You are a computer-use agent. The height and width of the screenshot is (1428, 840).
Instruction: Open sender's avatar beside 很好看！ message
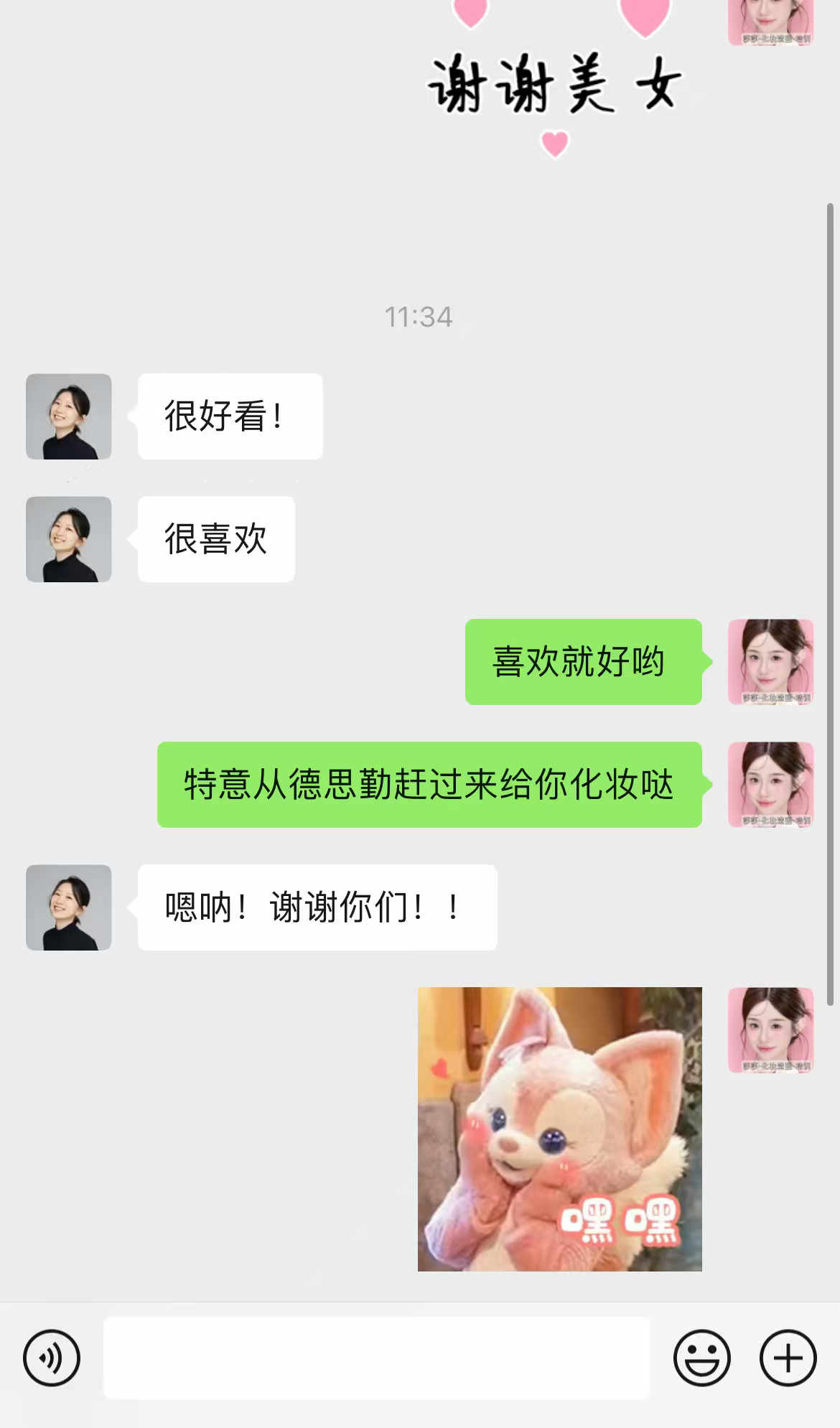(x=69, y=416)
